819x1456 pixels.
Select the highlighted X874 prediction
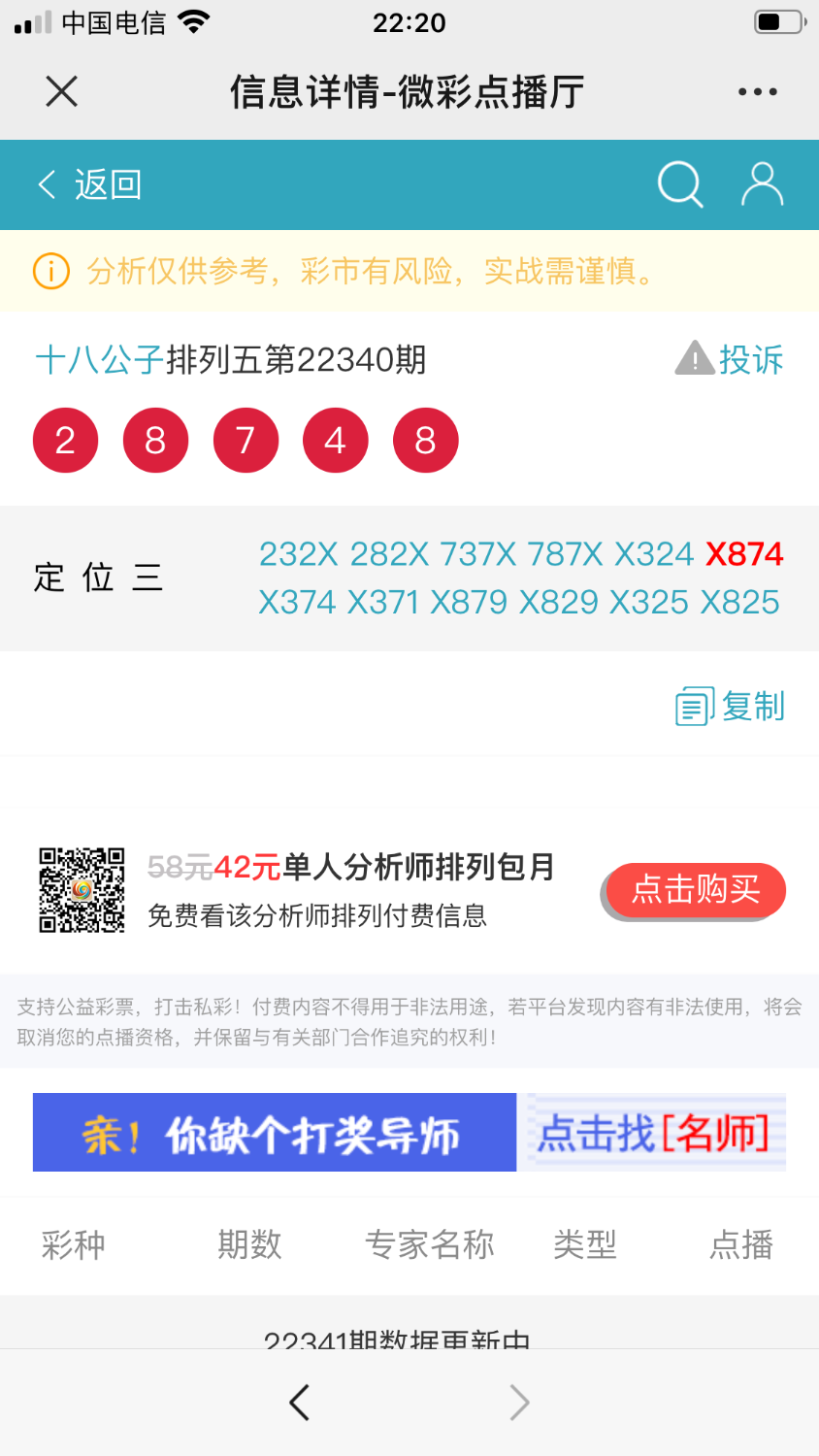pyautogui.click(x=743, y=554)
